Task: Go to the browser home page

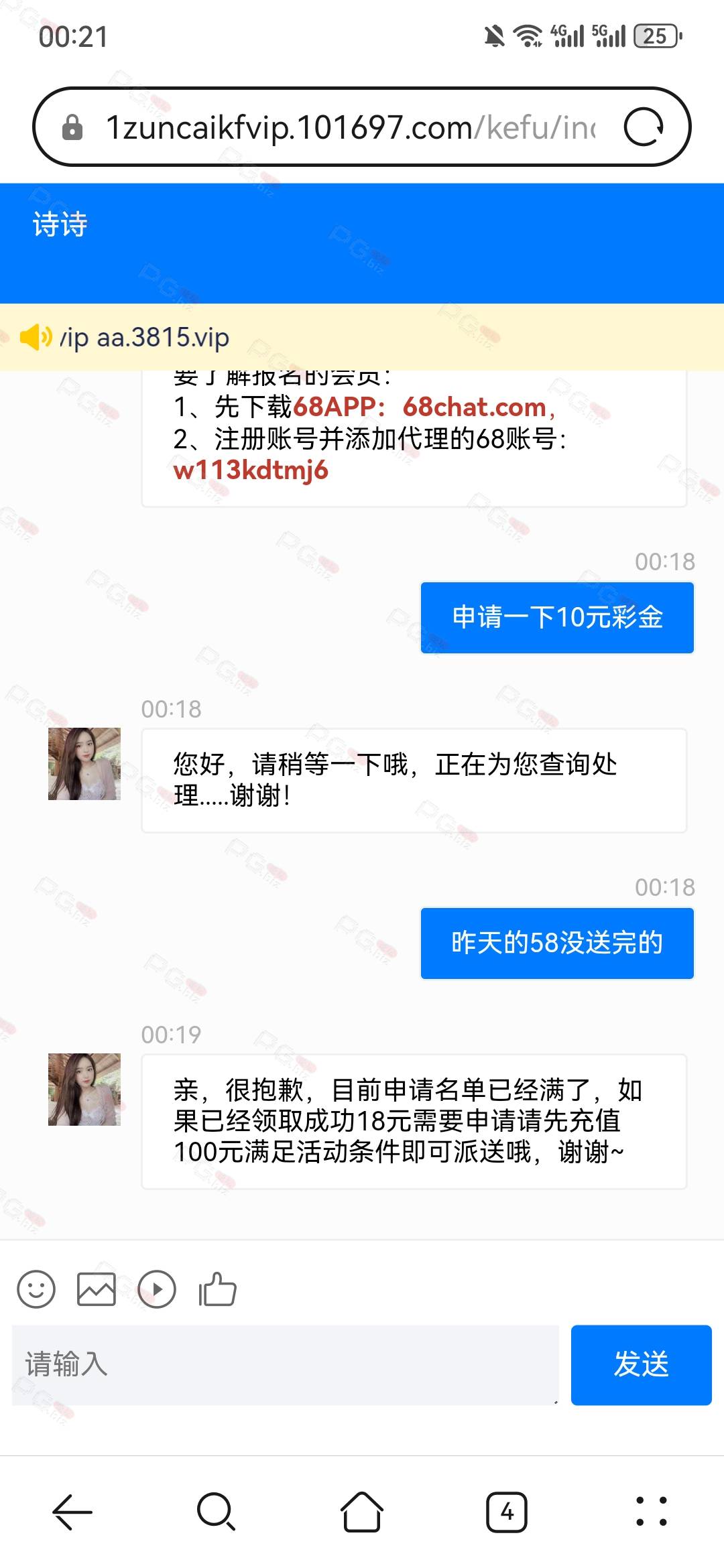Action: click(x=362, y=1512)
